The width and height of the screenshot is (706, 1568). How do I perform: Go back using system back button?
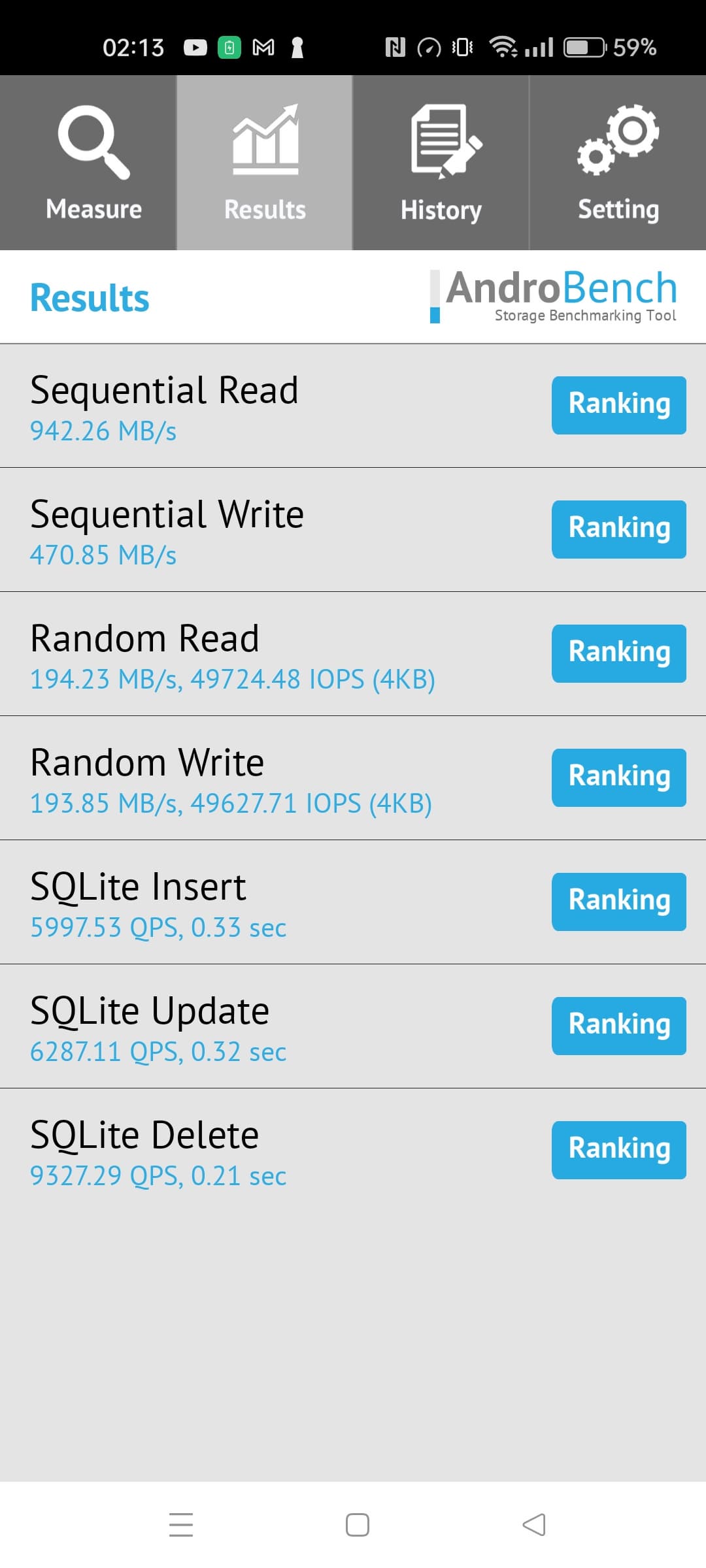click(534, 1525)
